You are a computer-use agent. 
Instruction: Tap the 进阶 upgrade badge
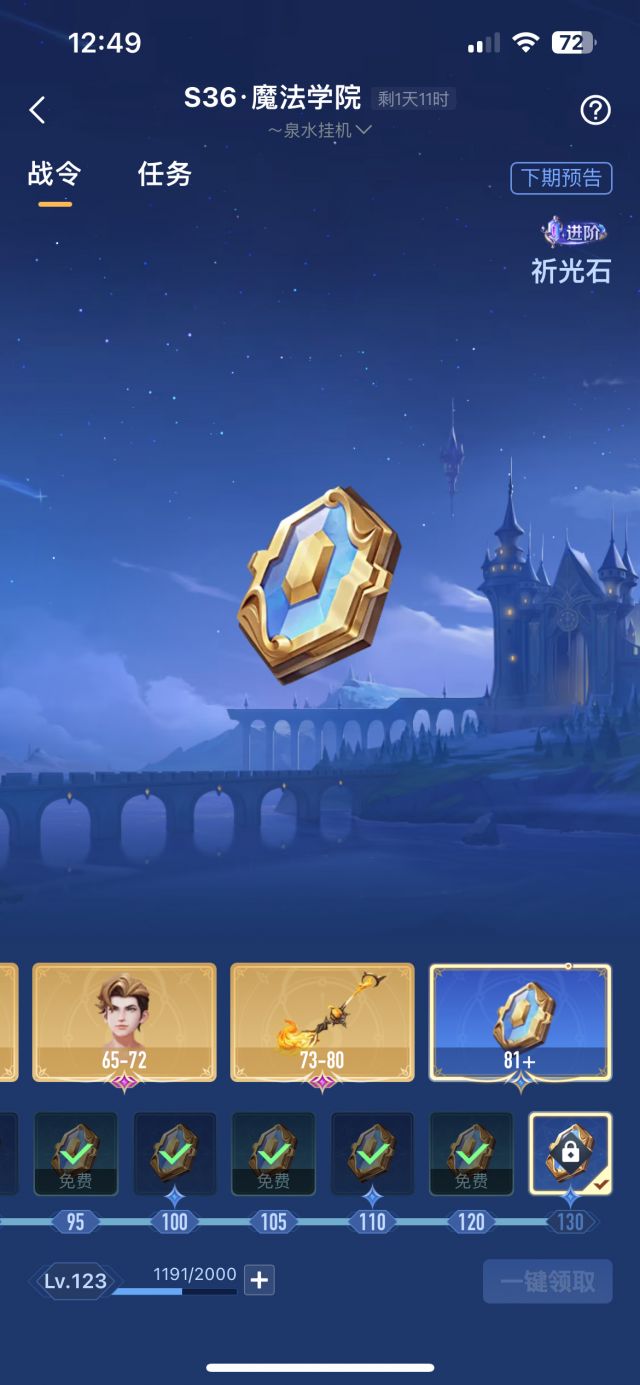click(574, 233)
